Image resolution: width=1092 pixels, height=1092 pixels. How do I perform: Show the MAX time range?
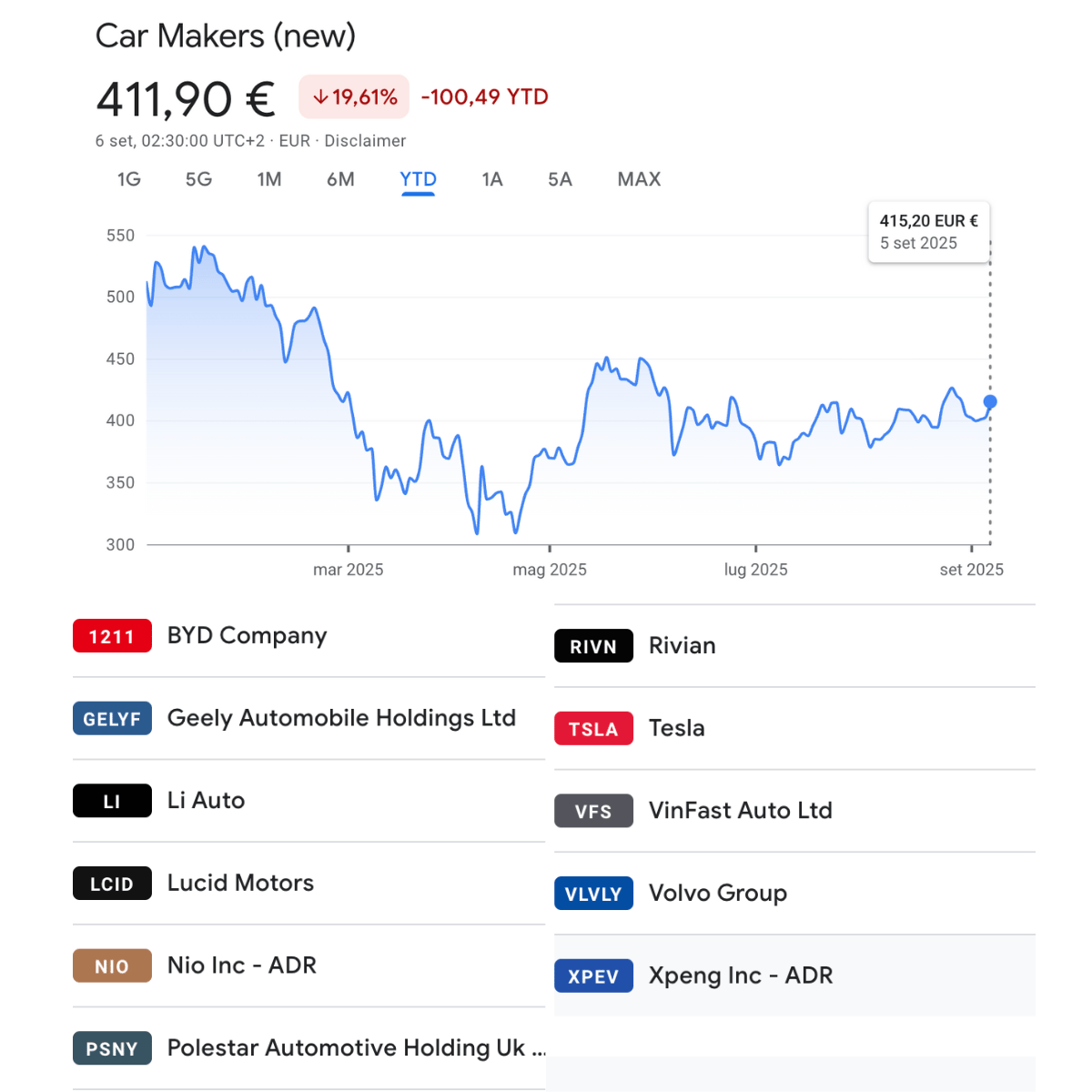coord(639,179)
